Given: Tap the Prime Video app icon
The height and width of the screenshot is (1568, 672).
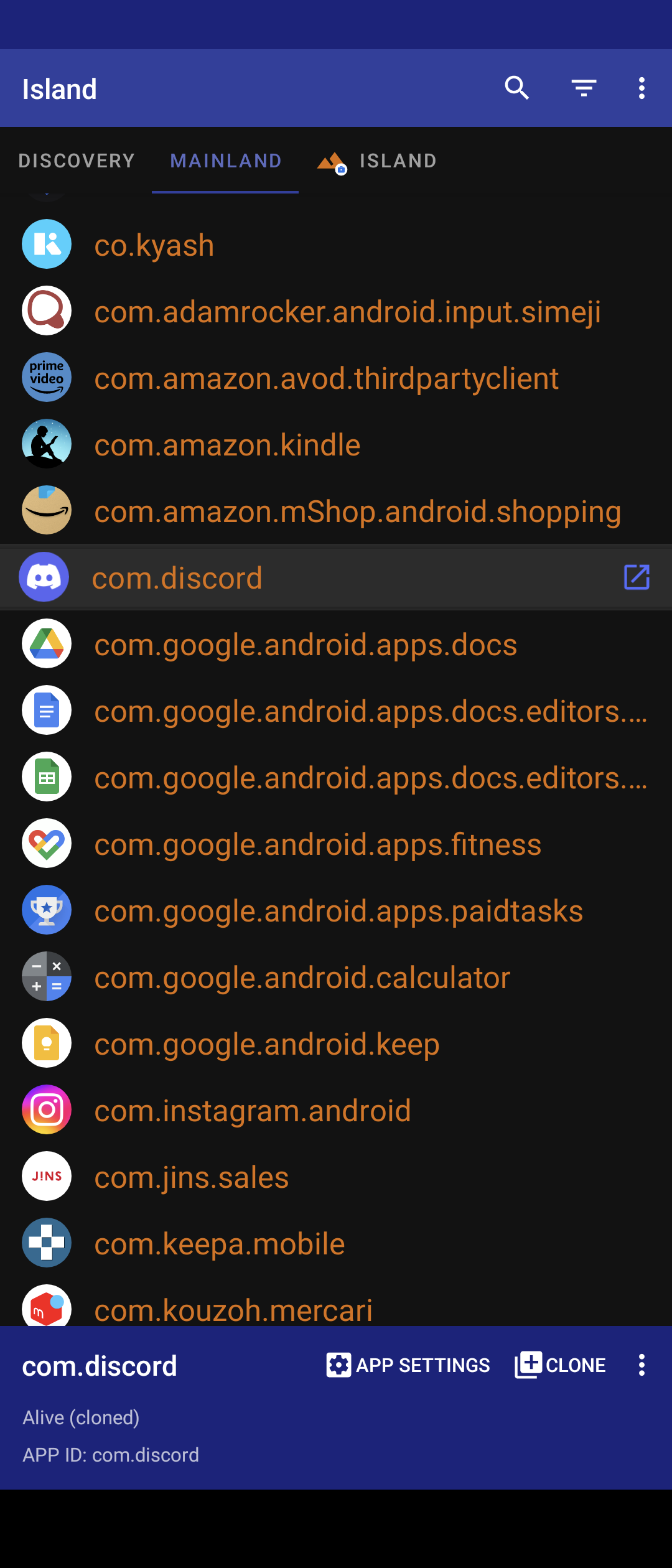Looking at the screenshot, I should (46, 377).
